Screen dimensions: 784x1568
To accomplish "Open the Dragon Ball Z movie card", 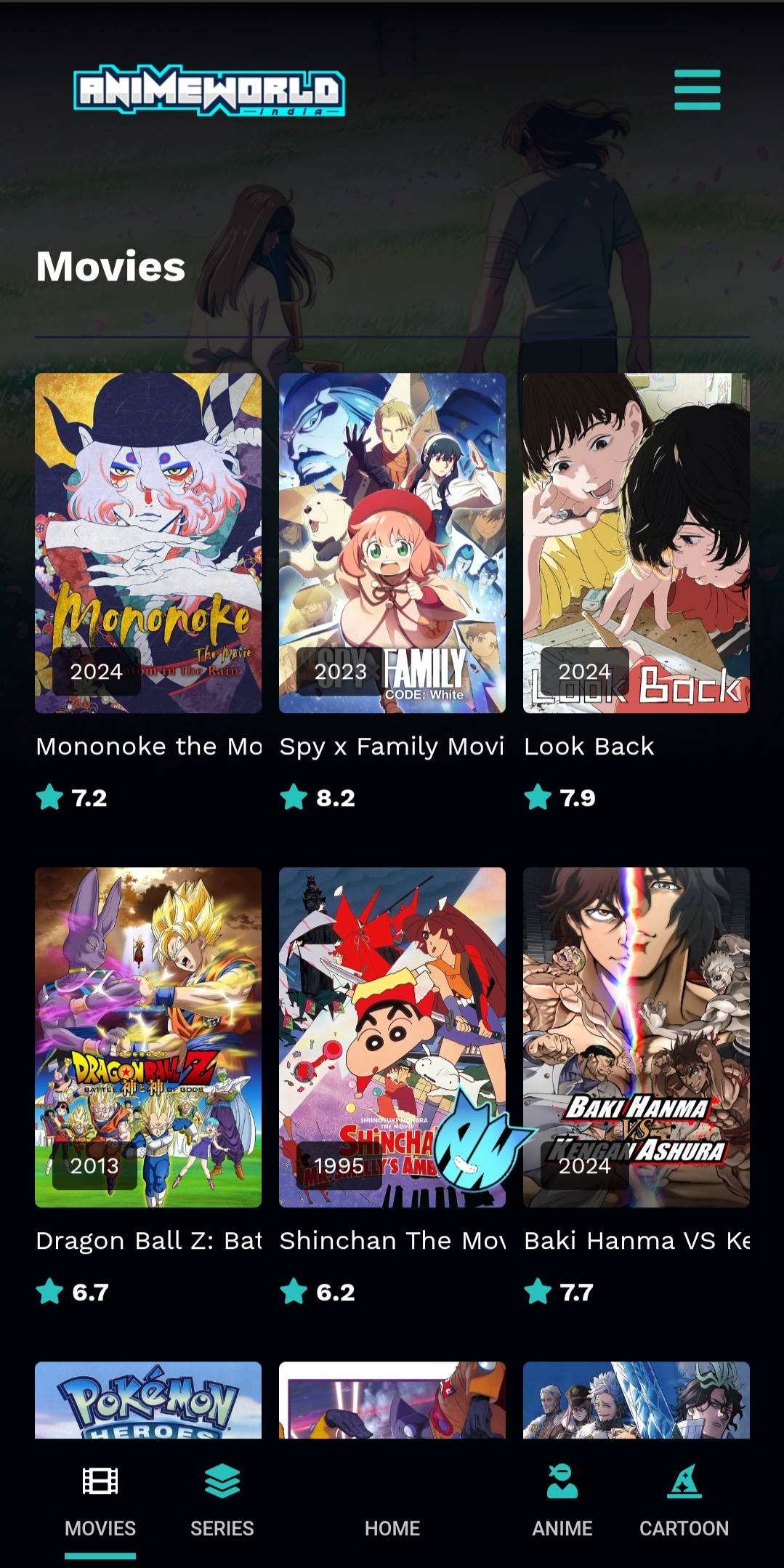I will [x=148, y=1037].
